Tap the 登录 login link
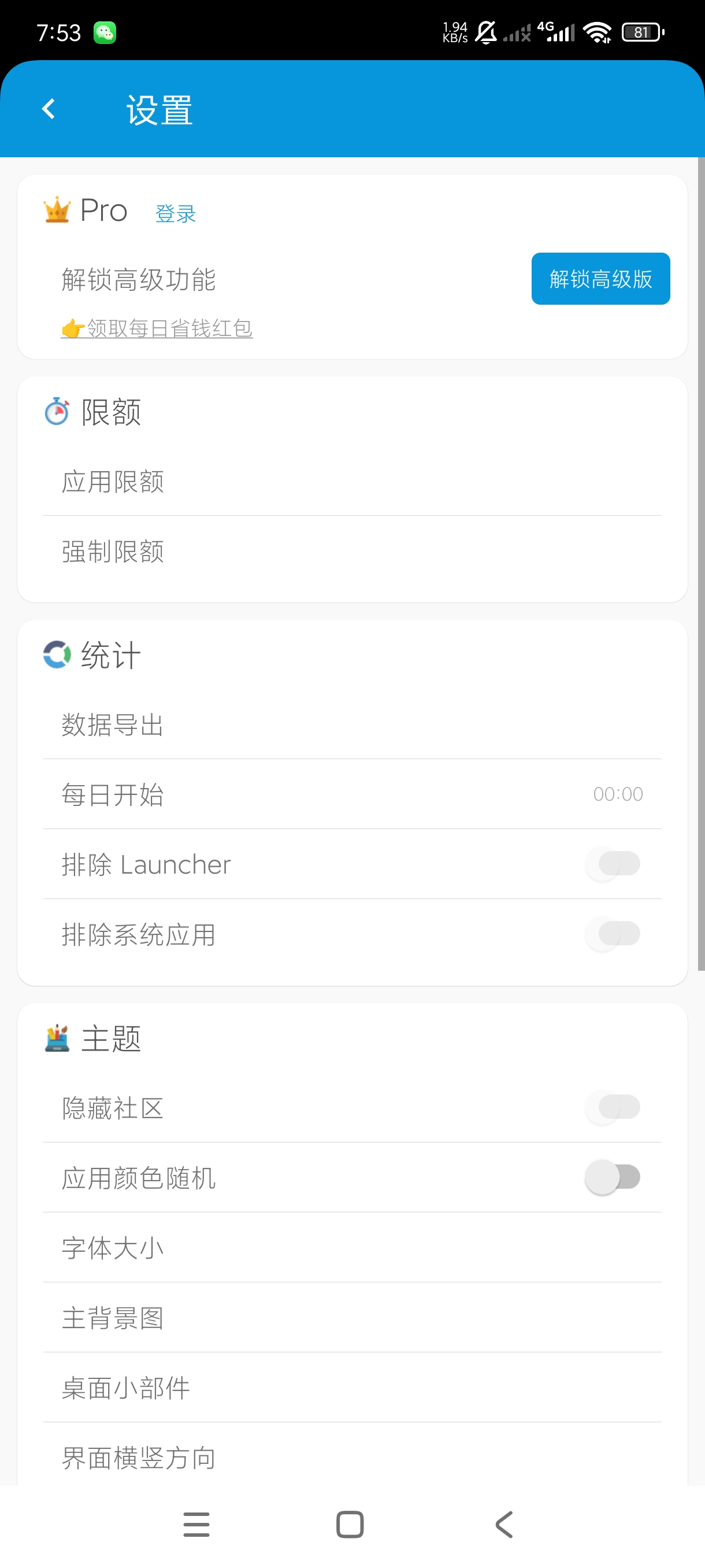 (x=175, y=214)
